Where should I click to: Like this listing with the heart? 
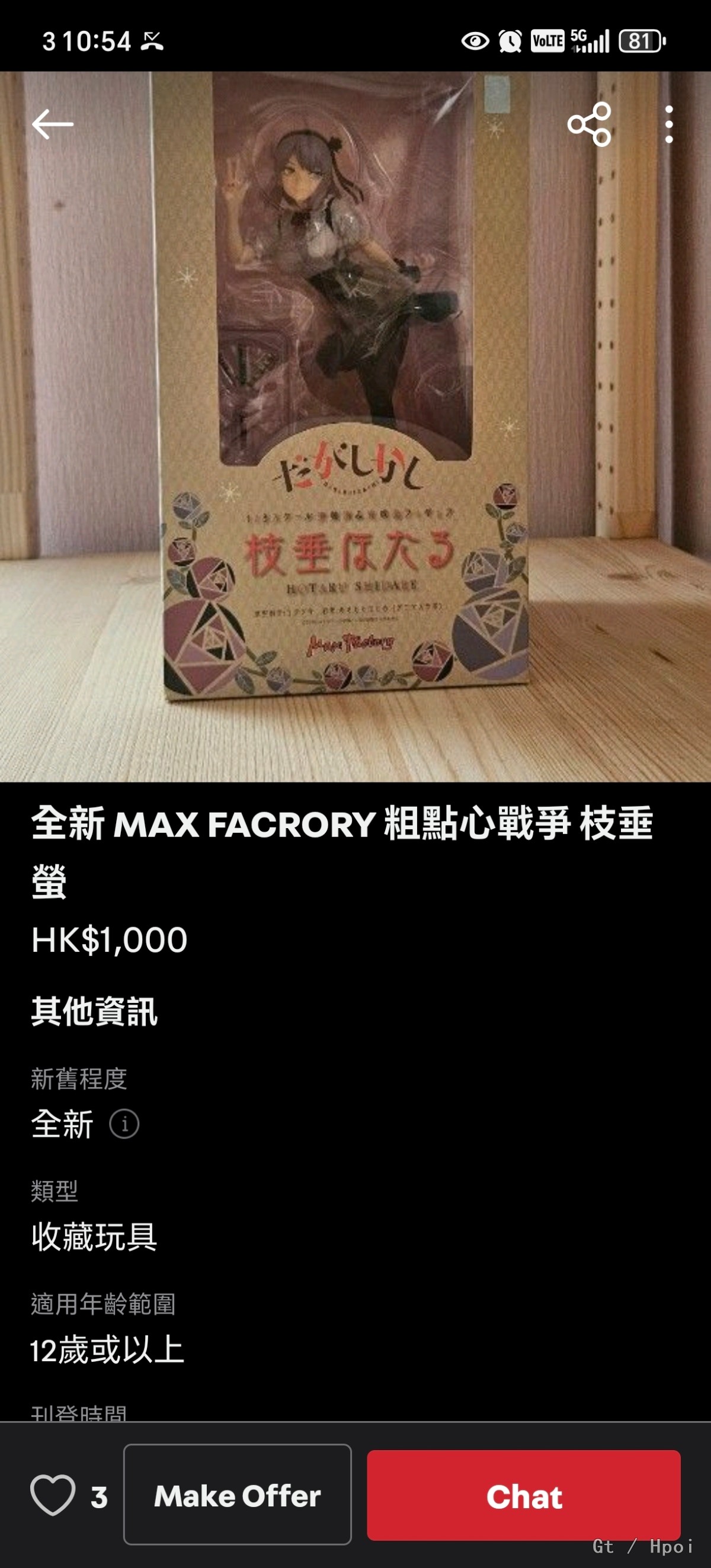pos(52,1495)
